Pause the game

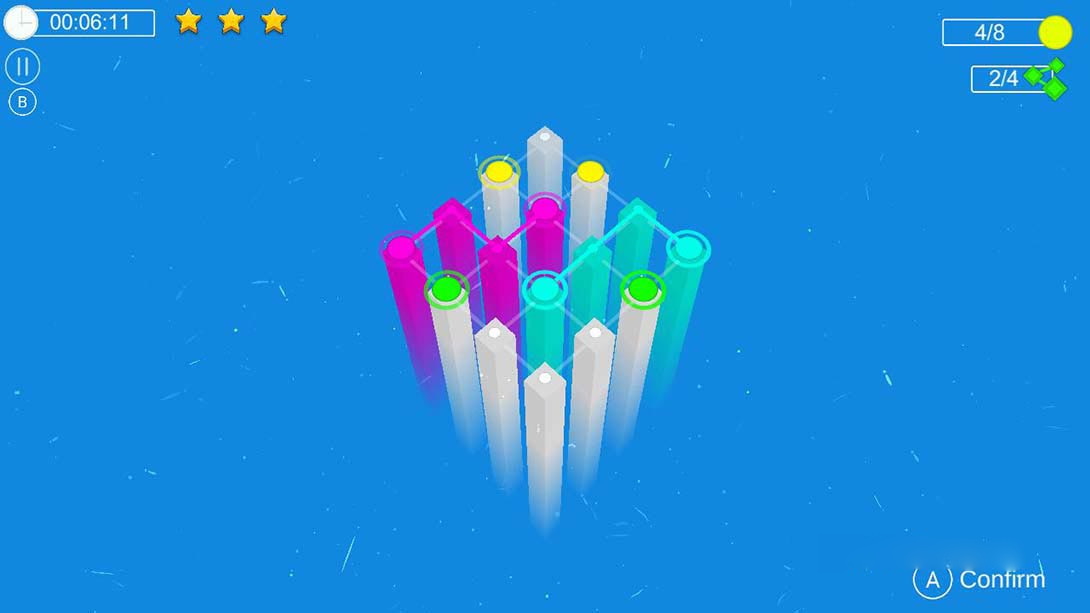pyautogui.click(x=23, y=67)
